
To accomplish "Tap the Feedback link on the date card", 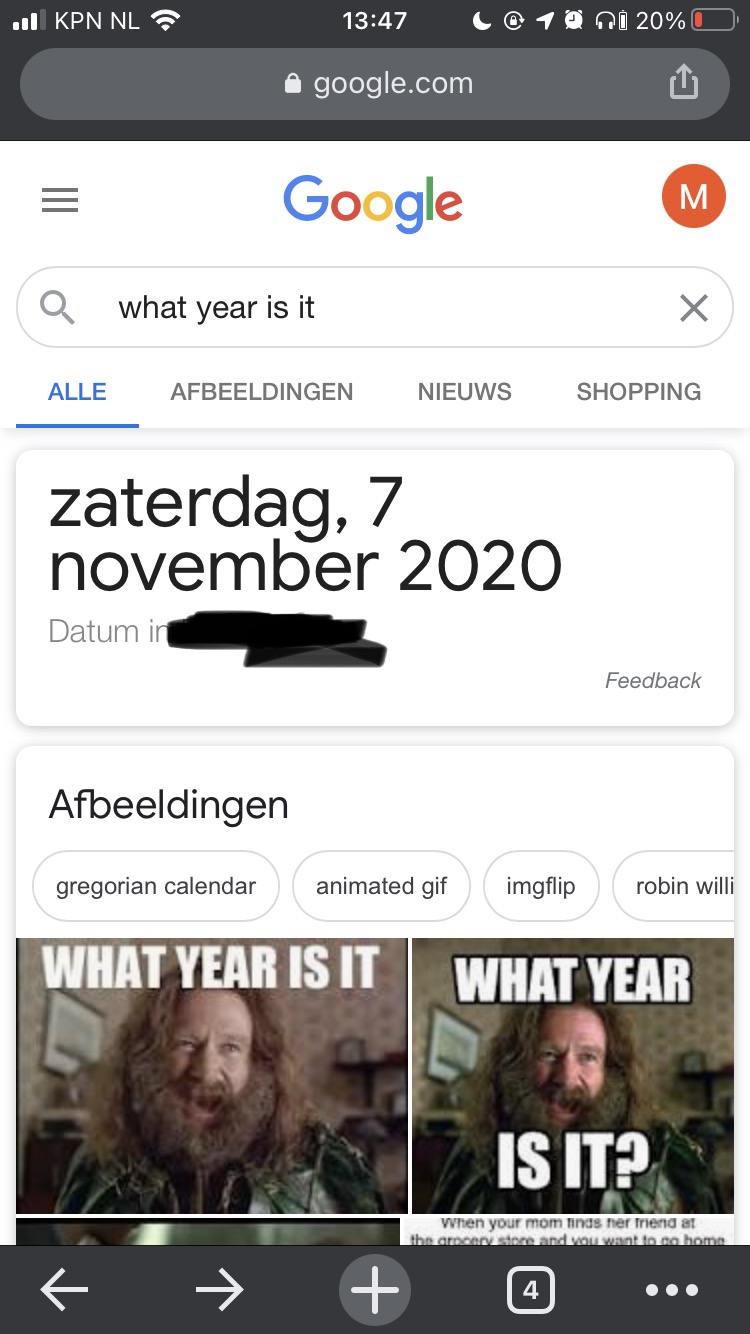I will click(x=653, y=680).
